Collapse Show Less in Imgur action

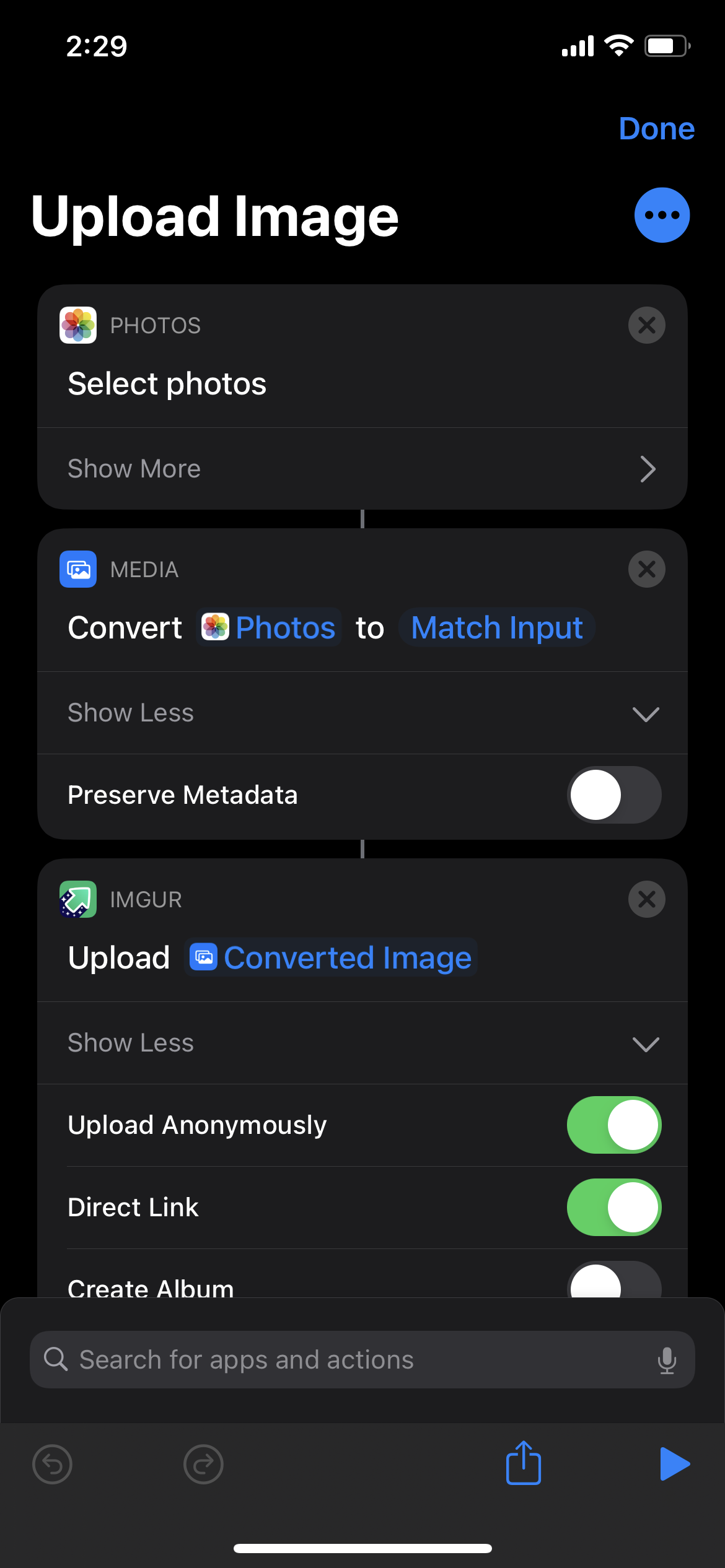click(362, 1043)
